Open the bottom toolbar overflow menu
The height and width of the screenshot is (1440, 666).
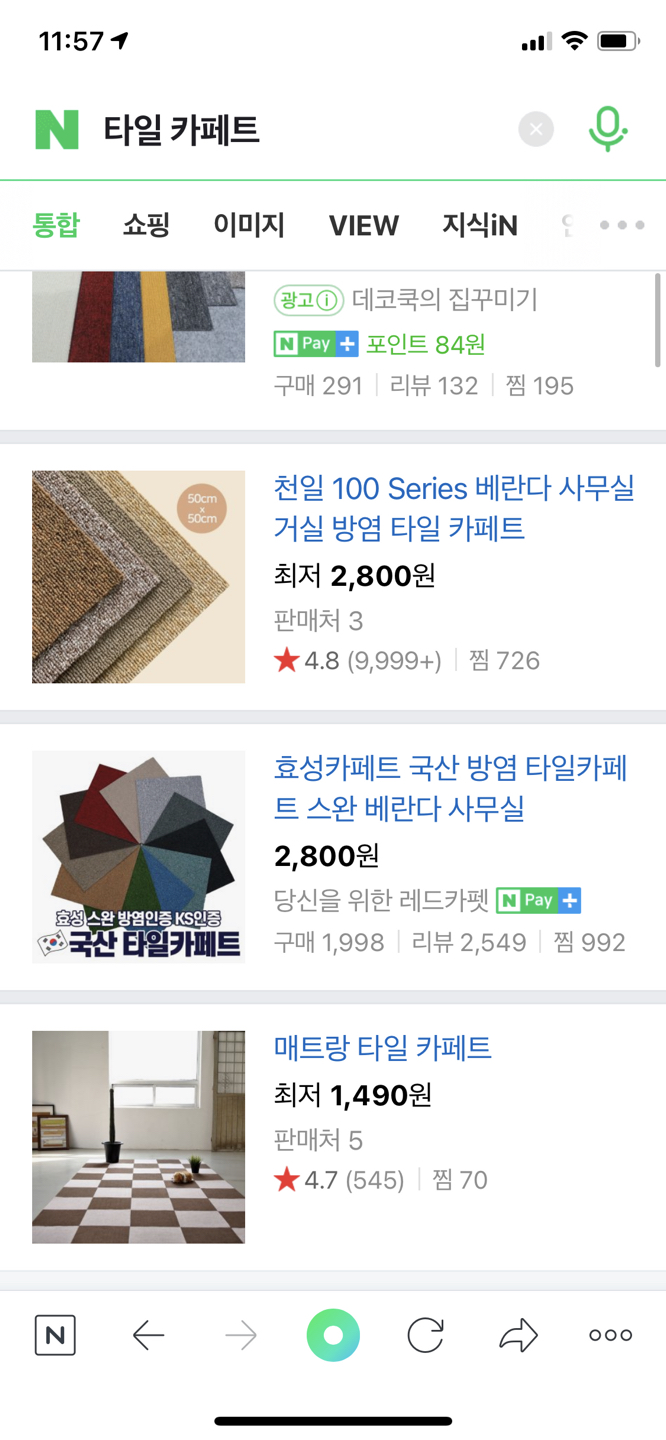pos(610,1335)
